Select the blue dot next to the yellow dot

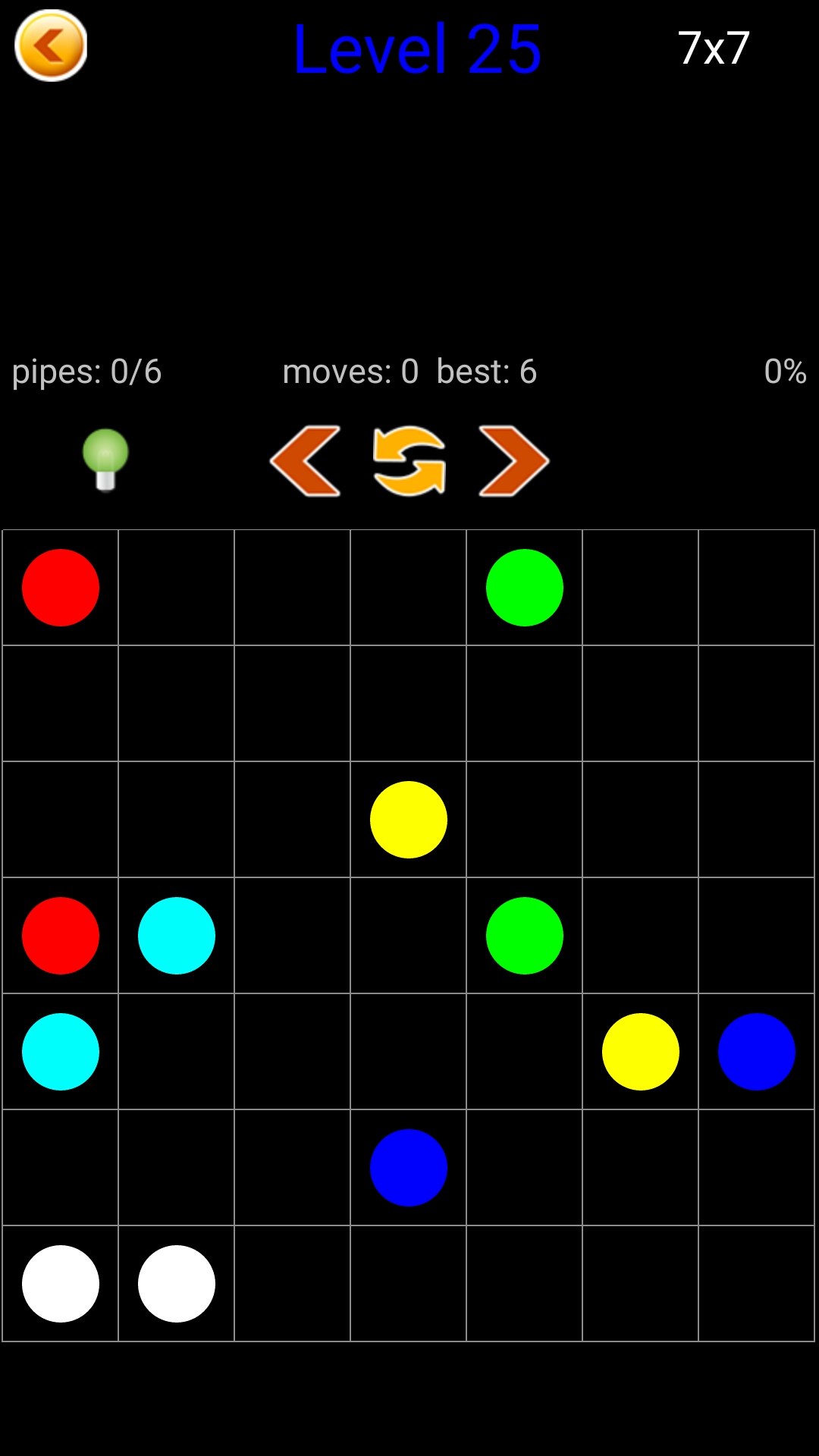[x=756, y=1052]
